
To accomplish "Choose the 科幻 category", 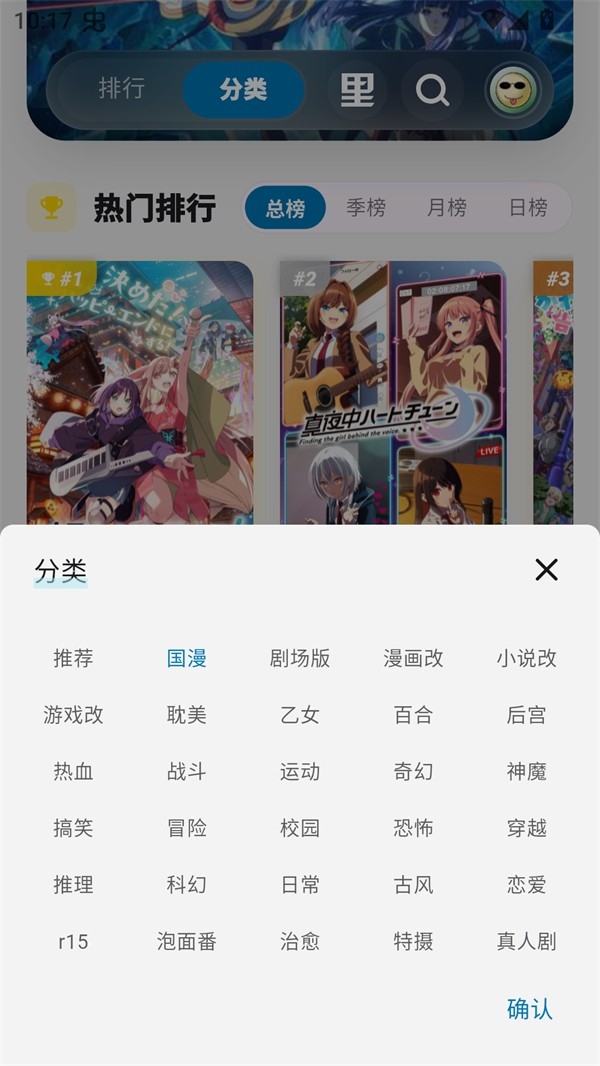I will tap(187, 884).
